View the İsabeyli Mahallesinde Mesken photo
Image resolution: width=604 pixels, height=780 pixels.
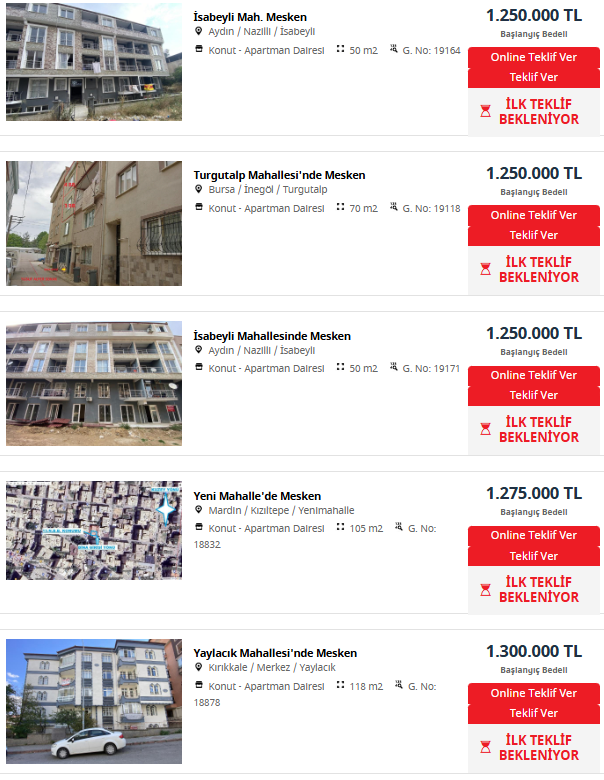94,383
